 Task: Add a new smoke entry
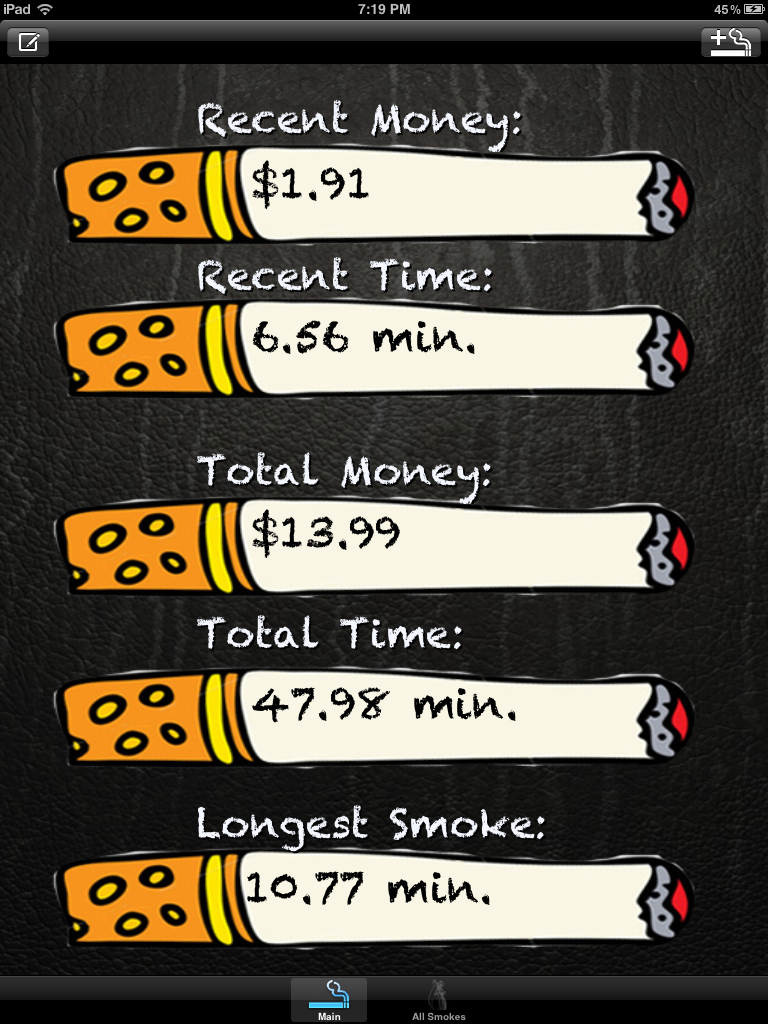click(730, 42)
